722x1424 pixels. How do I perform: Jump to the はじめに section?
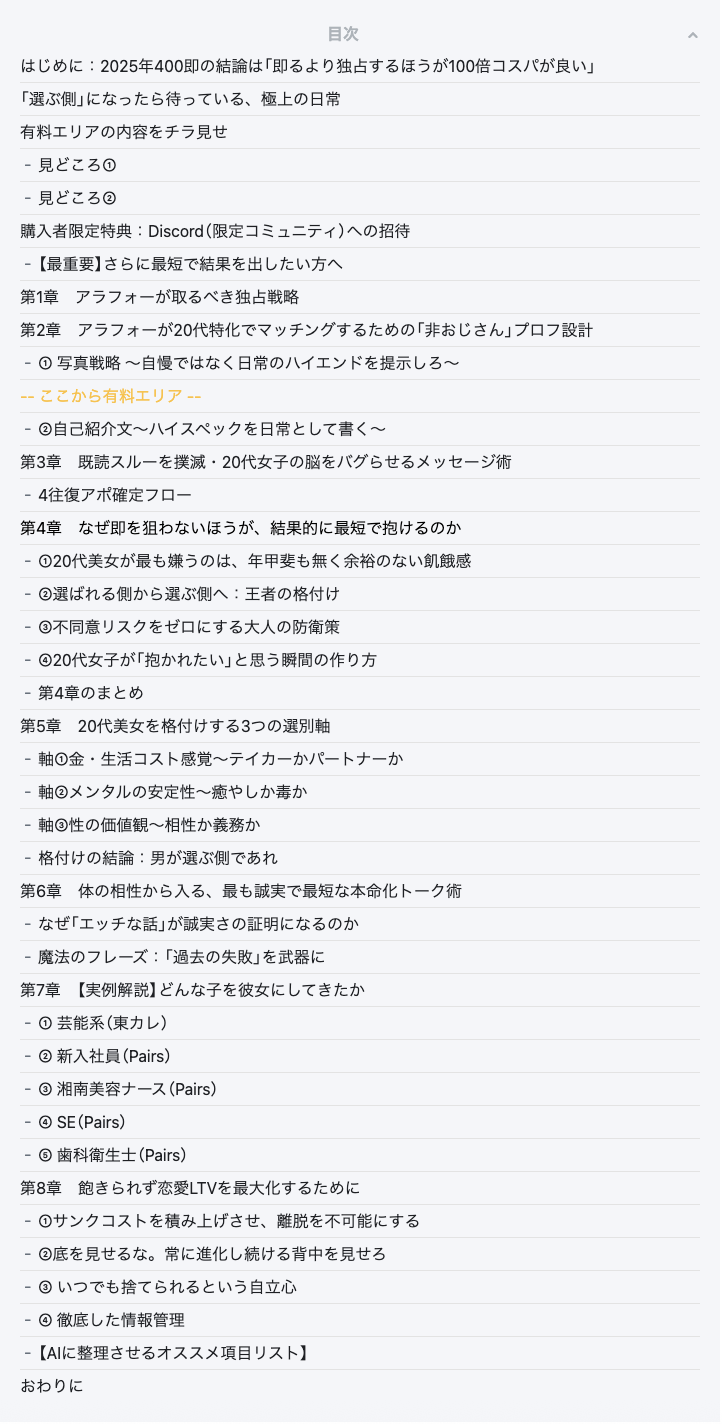pyautogui.click(x=308, y=66)
